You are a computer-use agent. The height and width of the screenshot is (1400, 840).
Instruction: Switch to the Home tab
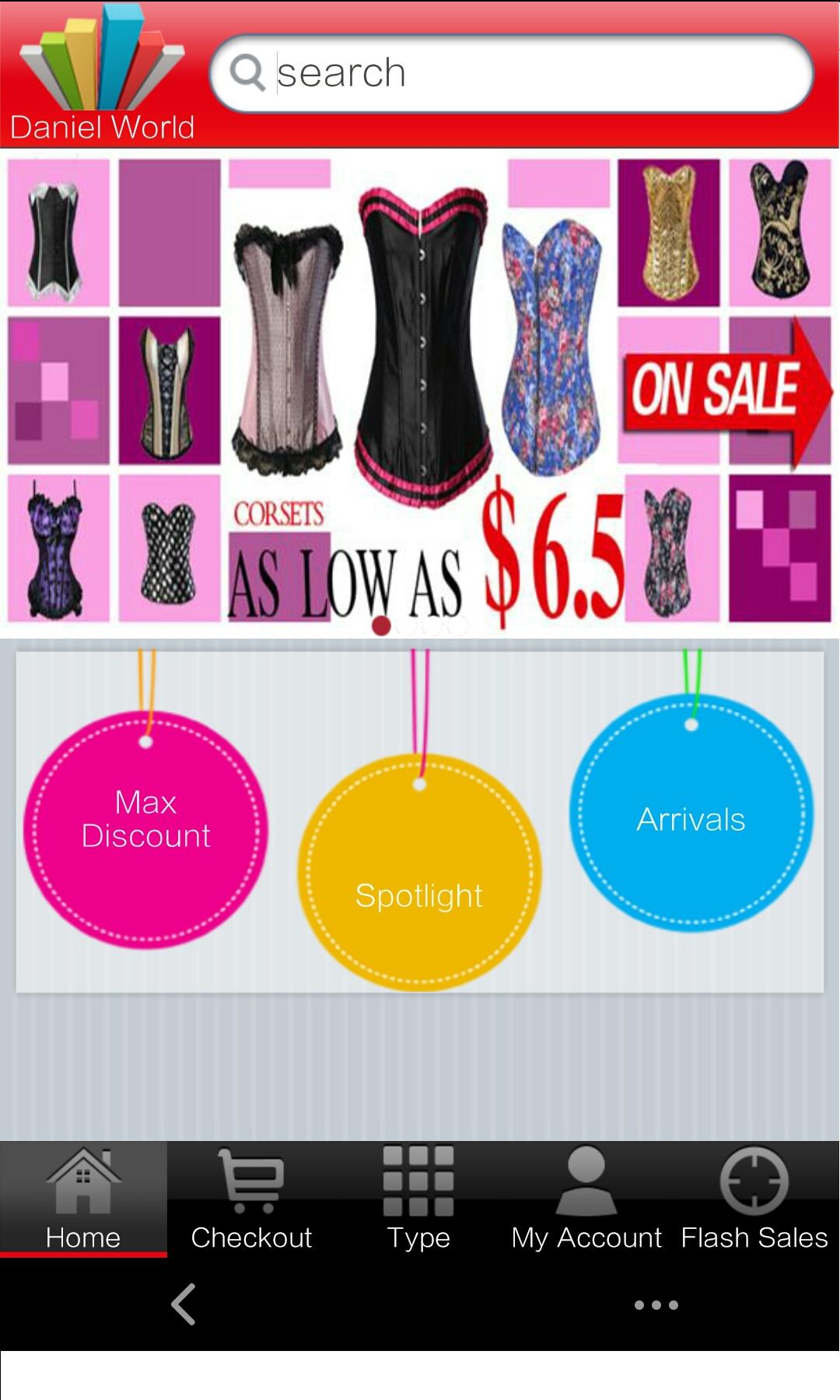tap(83, 1199)
